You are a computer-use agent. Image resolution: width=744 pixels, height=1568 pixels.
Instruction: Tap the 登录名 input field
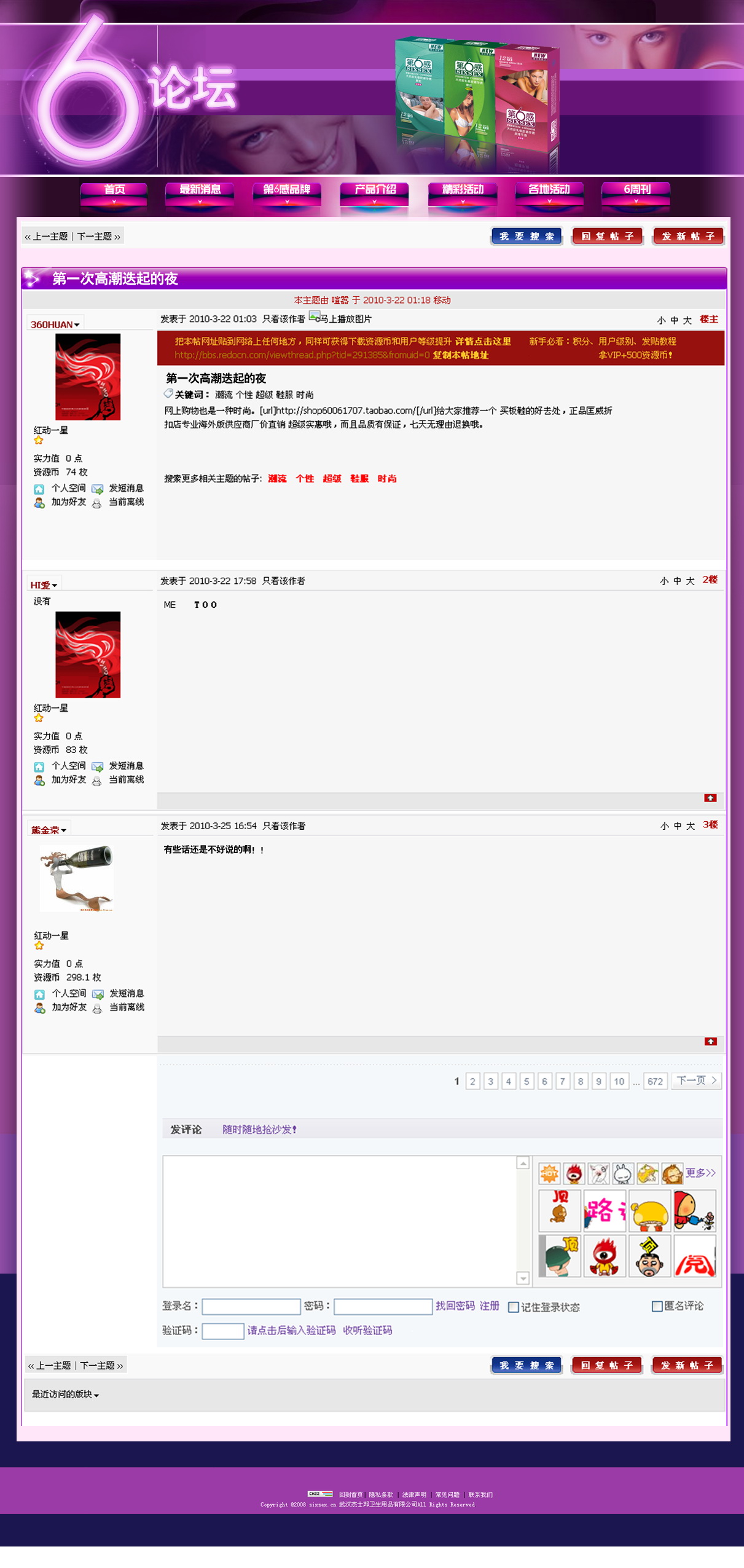pyautogui.click(x=251, y=1306)
